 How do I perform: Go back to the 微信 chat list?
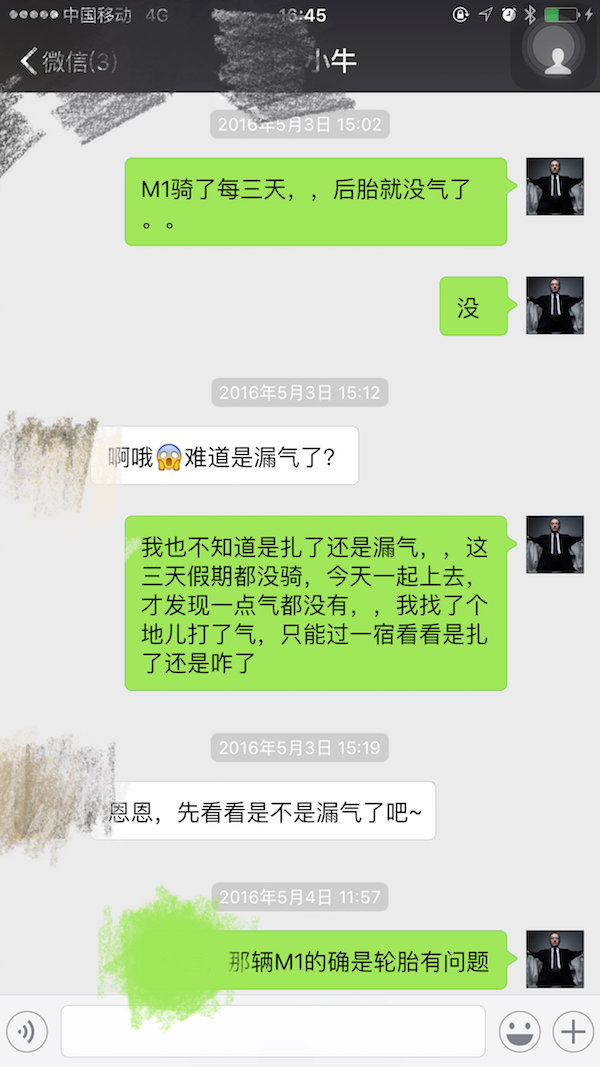[x=68, y=61]
